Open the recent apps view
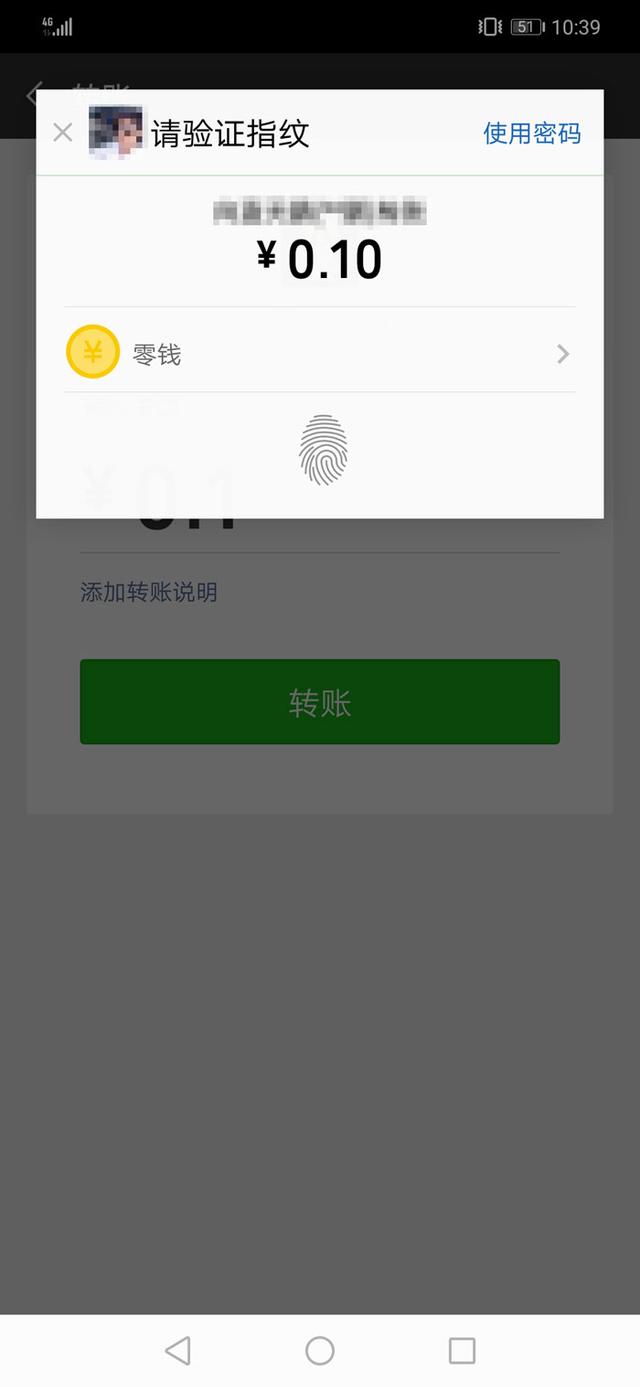 click(462, 1351)
